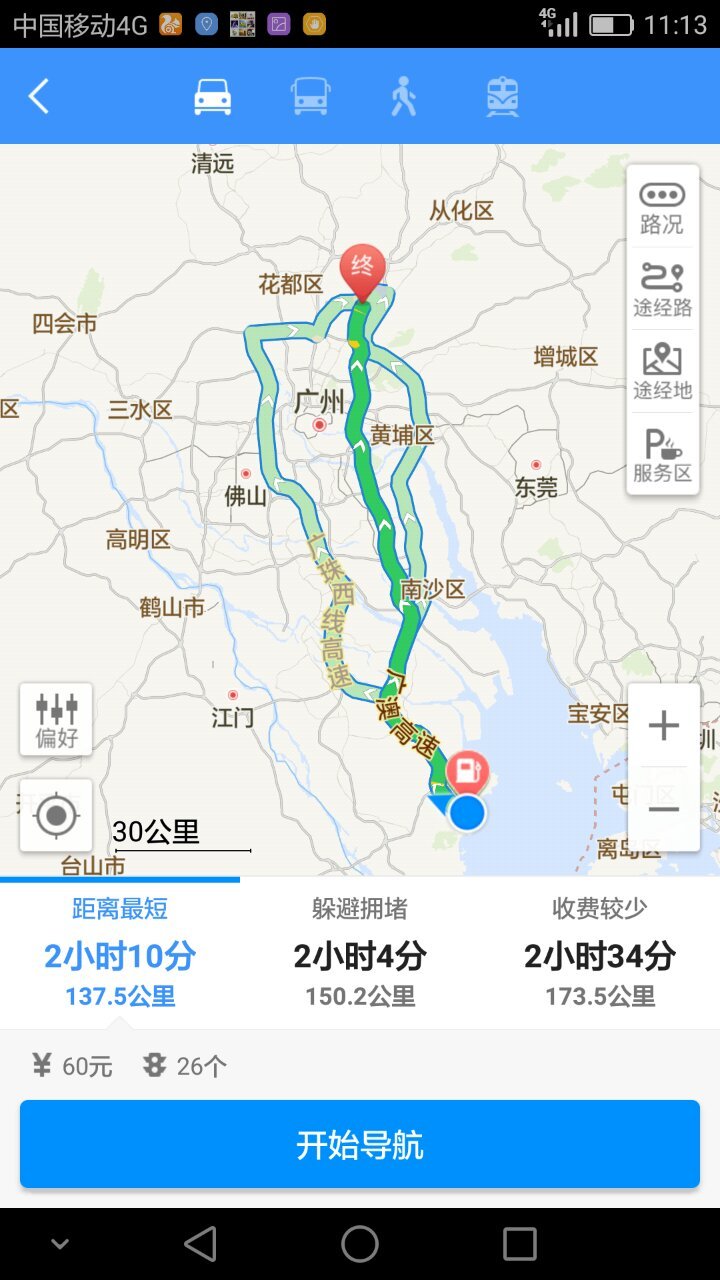This screenshot has width=720, height=1280.
Task: Open 途经地 waypoints option
Action: click(x=662, y=372)
